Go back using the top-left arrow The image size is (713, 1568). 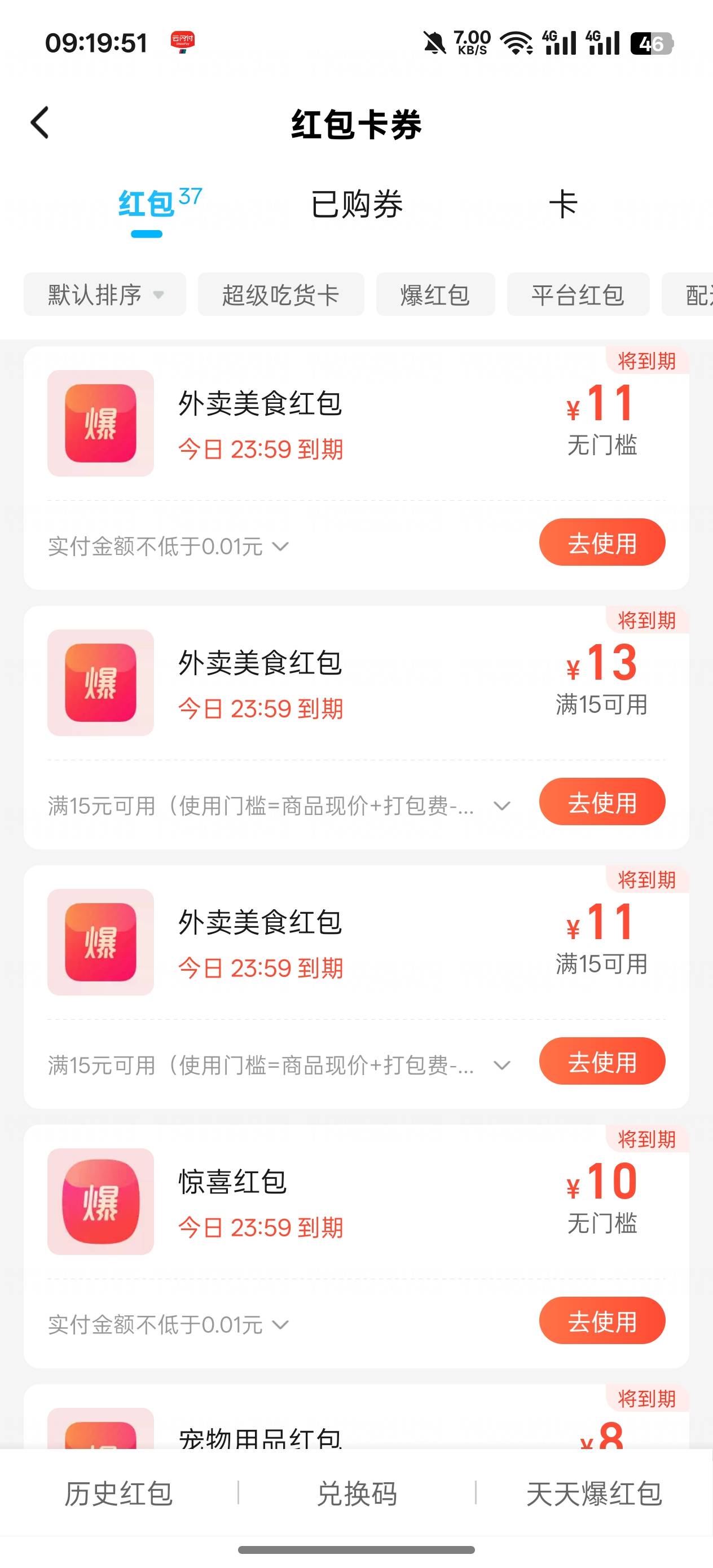(x=40, y=123)
